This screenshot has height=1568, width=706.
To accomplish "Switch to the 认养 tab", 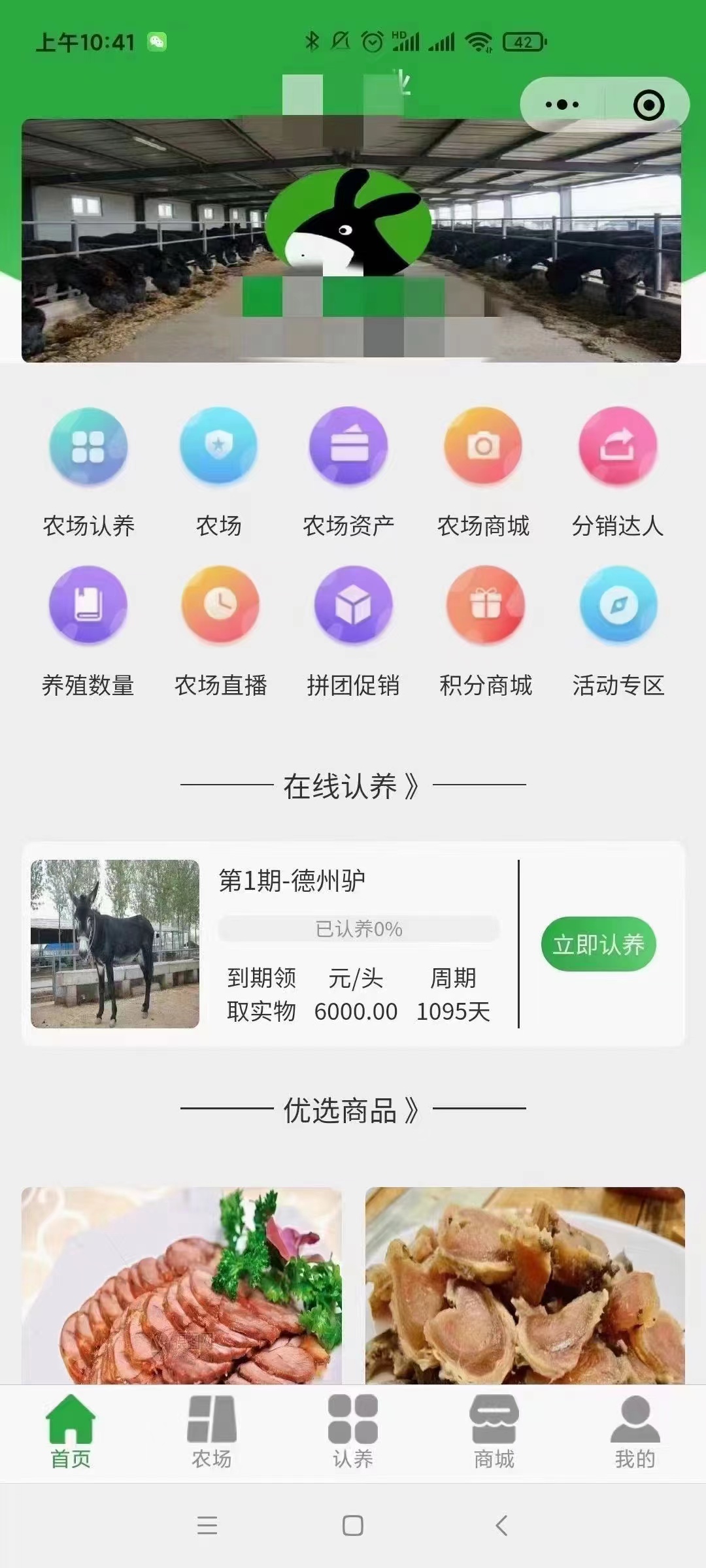I will 353,1431.
